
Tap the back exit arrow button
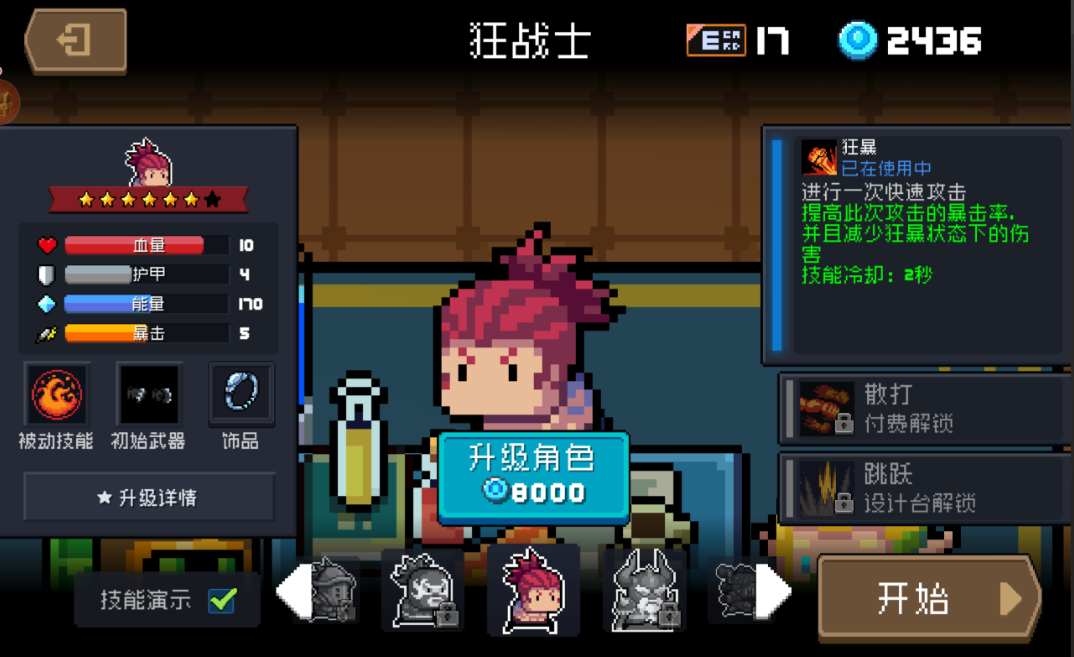tap(76, 41)
